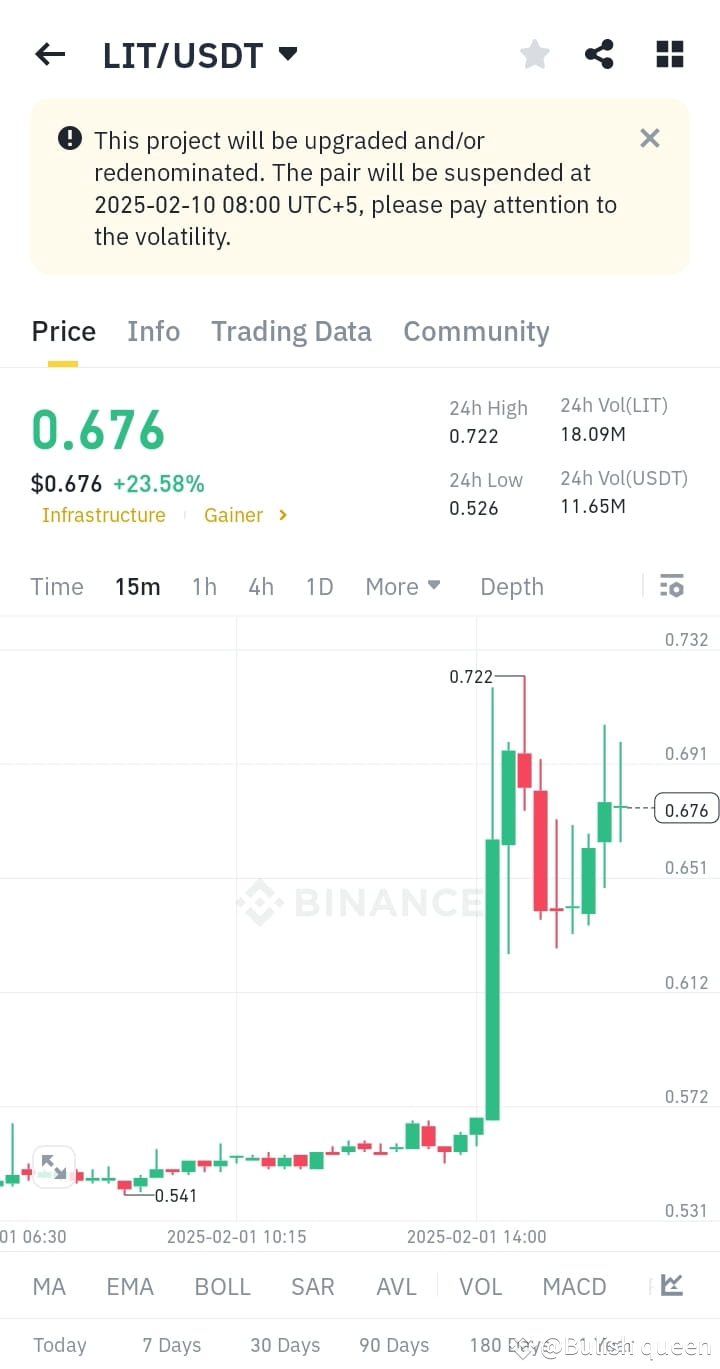Tap the fullscreen expand icon on the chart
This screenshot has width=720, height=1369.
click(x=53, y=1166)
